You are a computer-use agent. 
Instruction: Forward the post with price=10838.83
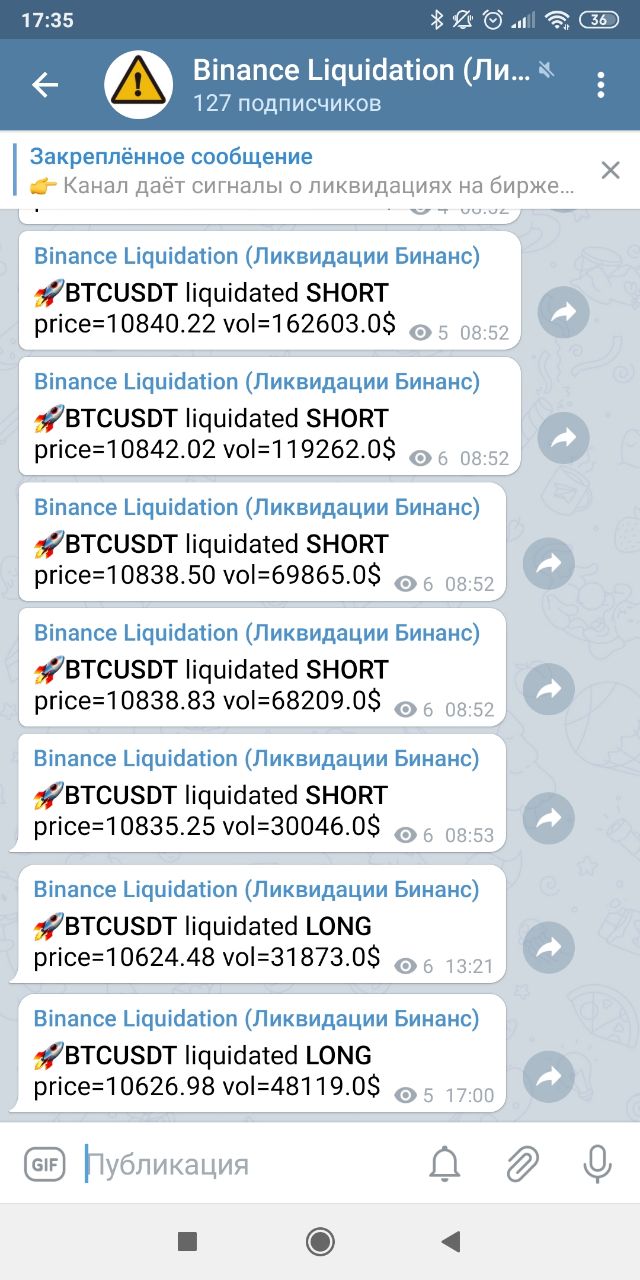549,690
